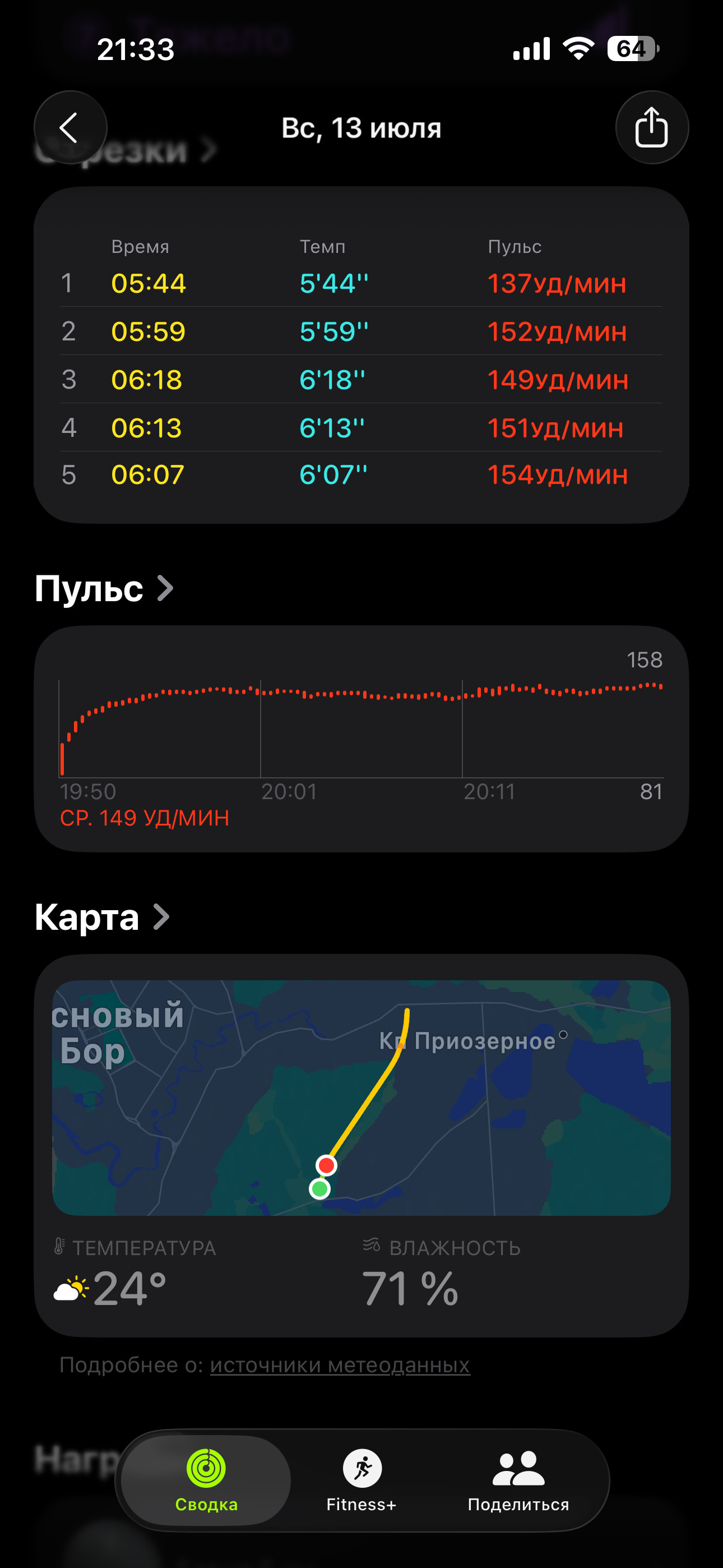Switch to the Fitness+ tab
Viewport: 723px width, 1568px height.
pos(361,1480)
